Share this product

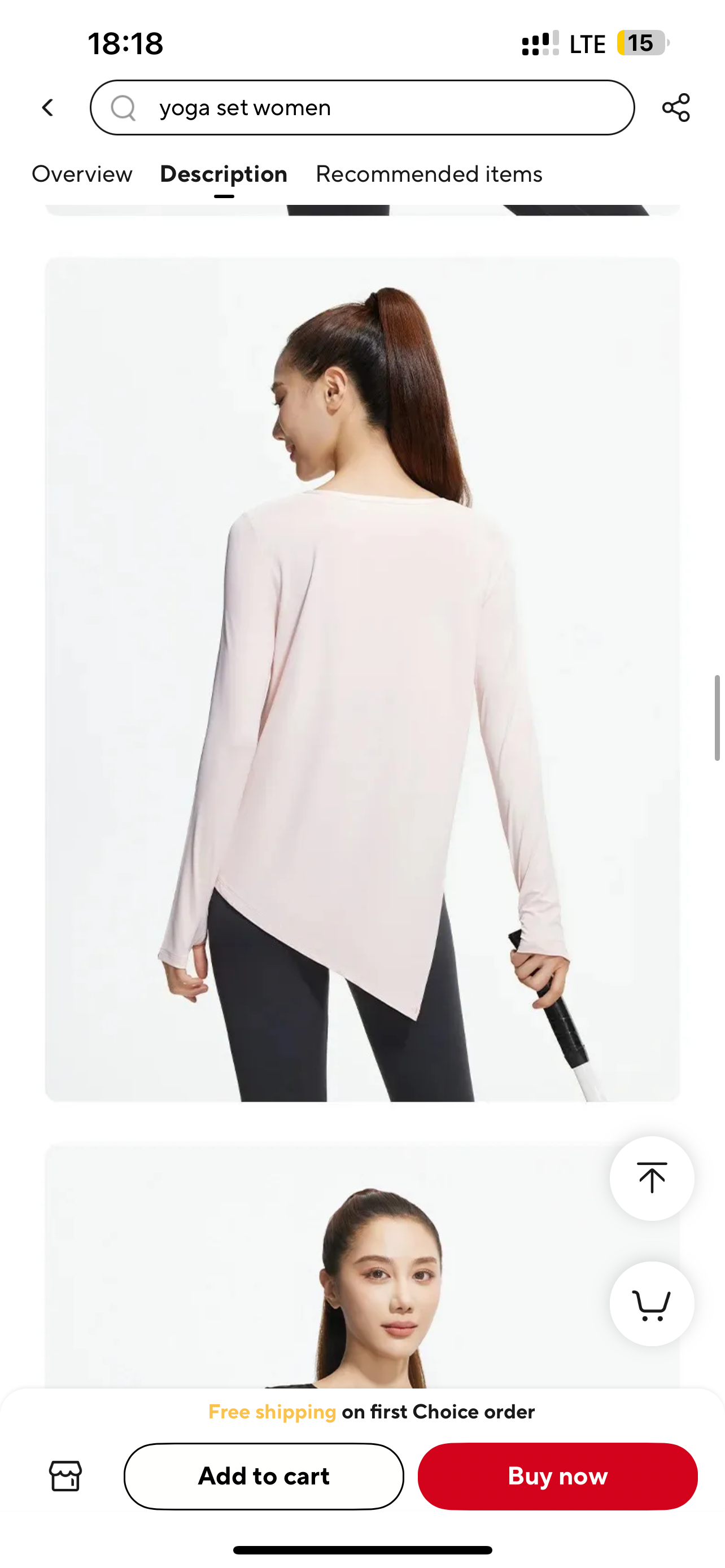[676, 108]
